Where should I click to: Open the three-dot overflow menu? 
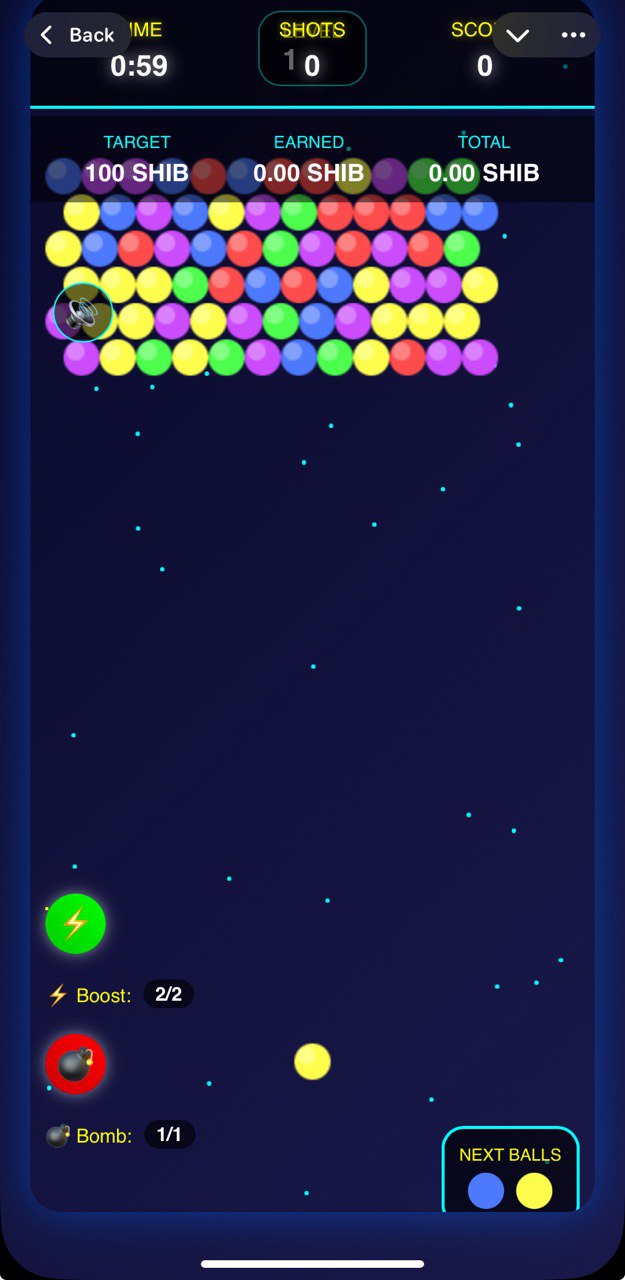point(573,35)
